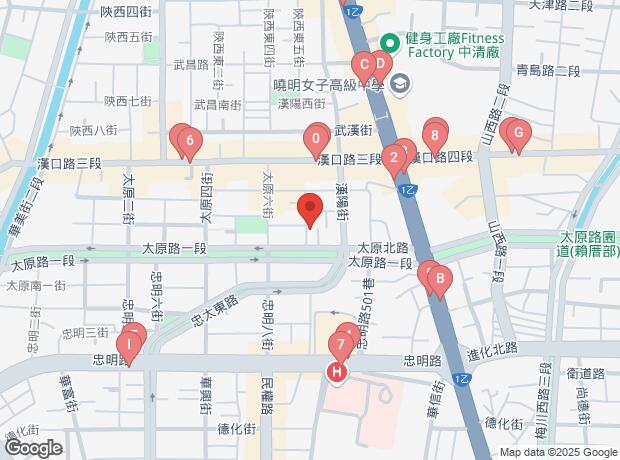Select map marker labeled B

click(x=439, y=280)
